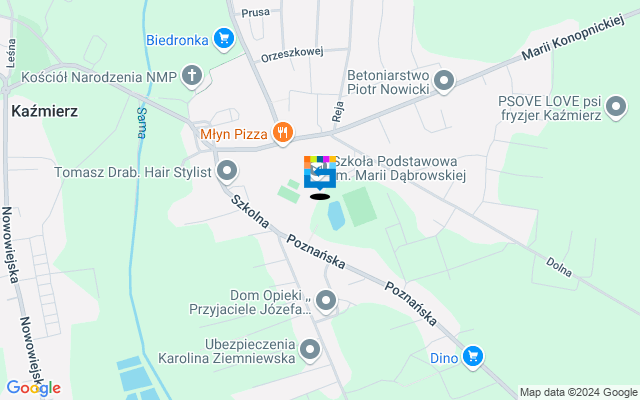Open Betoniarstwo Piotr Nowicki marker
The image size is (640, 400).
444,78
